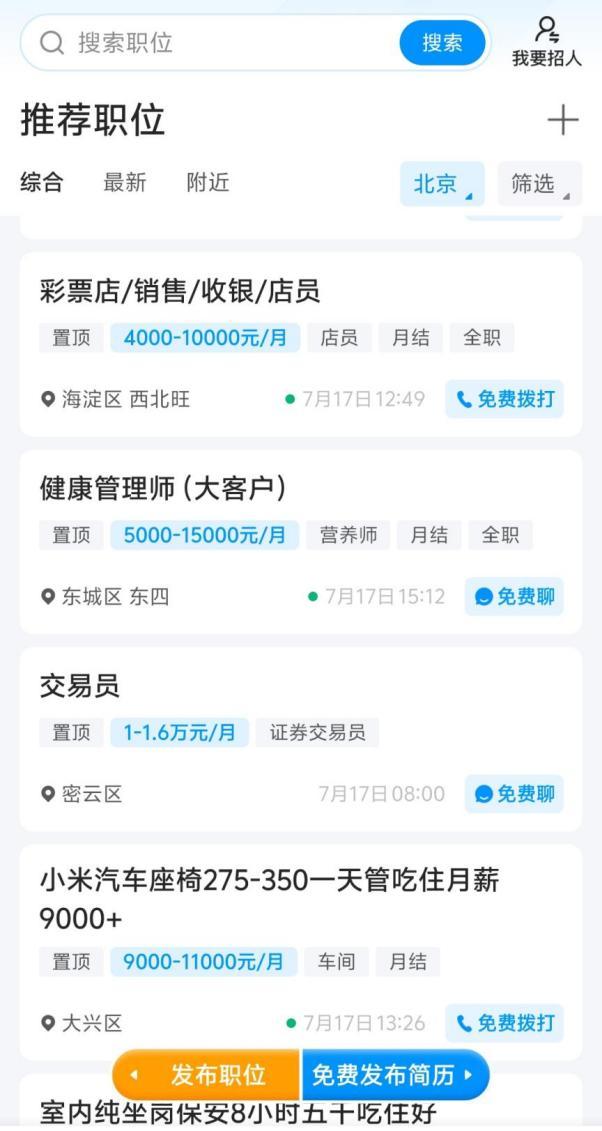602x1131 pixels.
Task: Tap the blue 搜索 button
Action: point(442,43)
